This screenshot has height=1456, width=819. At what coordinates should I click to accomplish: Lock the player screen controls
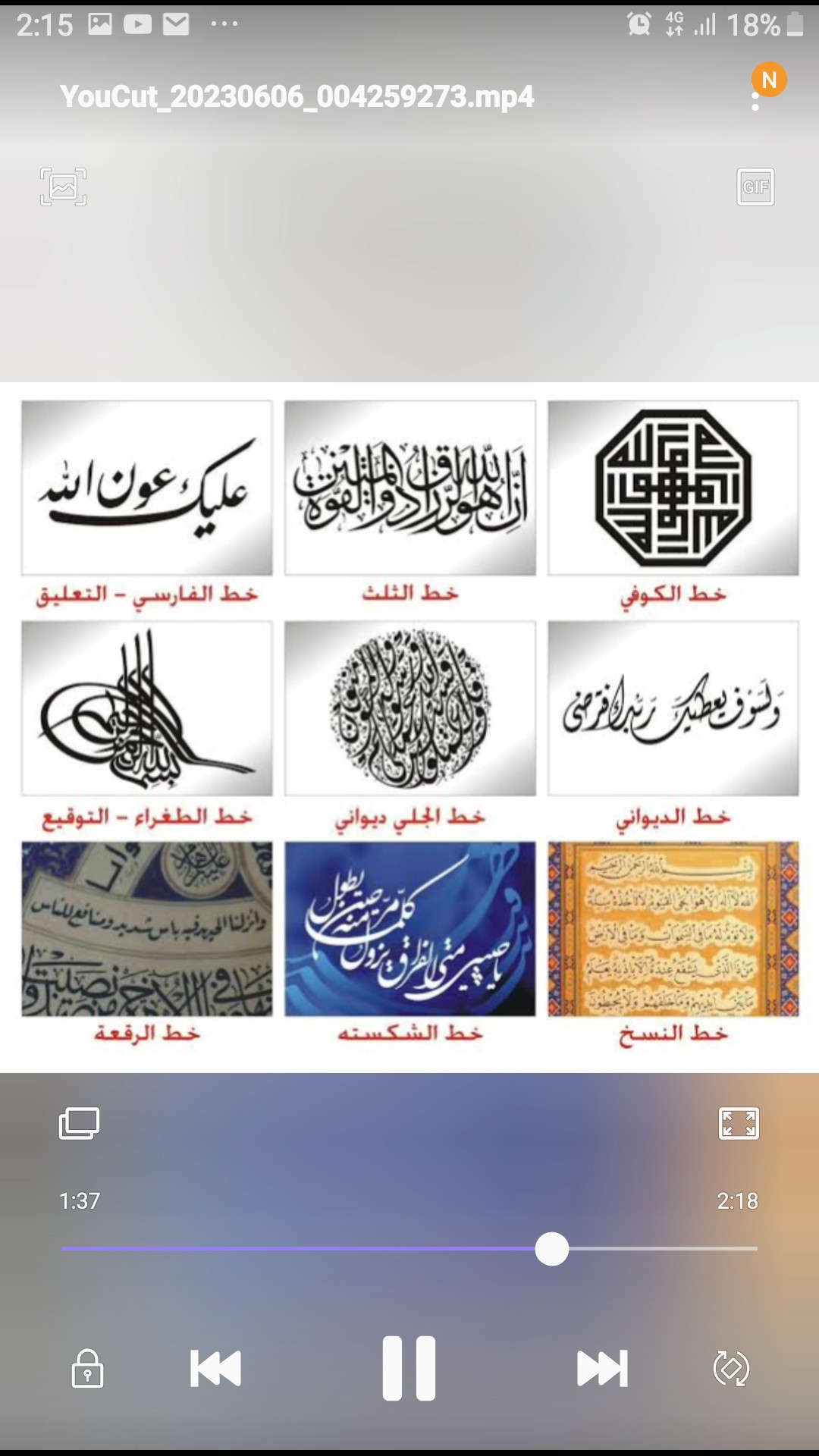88,1368
